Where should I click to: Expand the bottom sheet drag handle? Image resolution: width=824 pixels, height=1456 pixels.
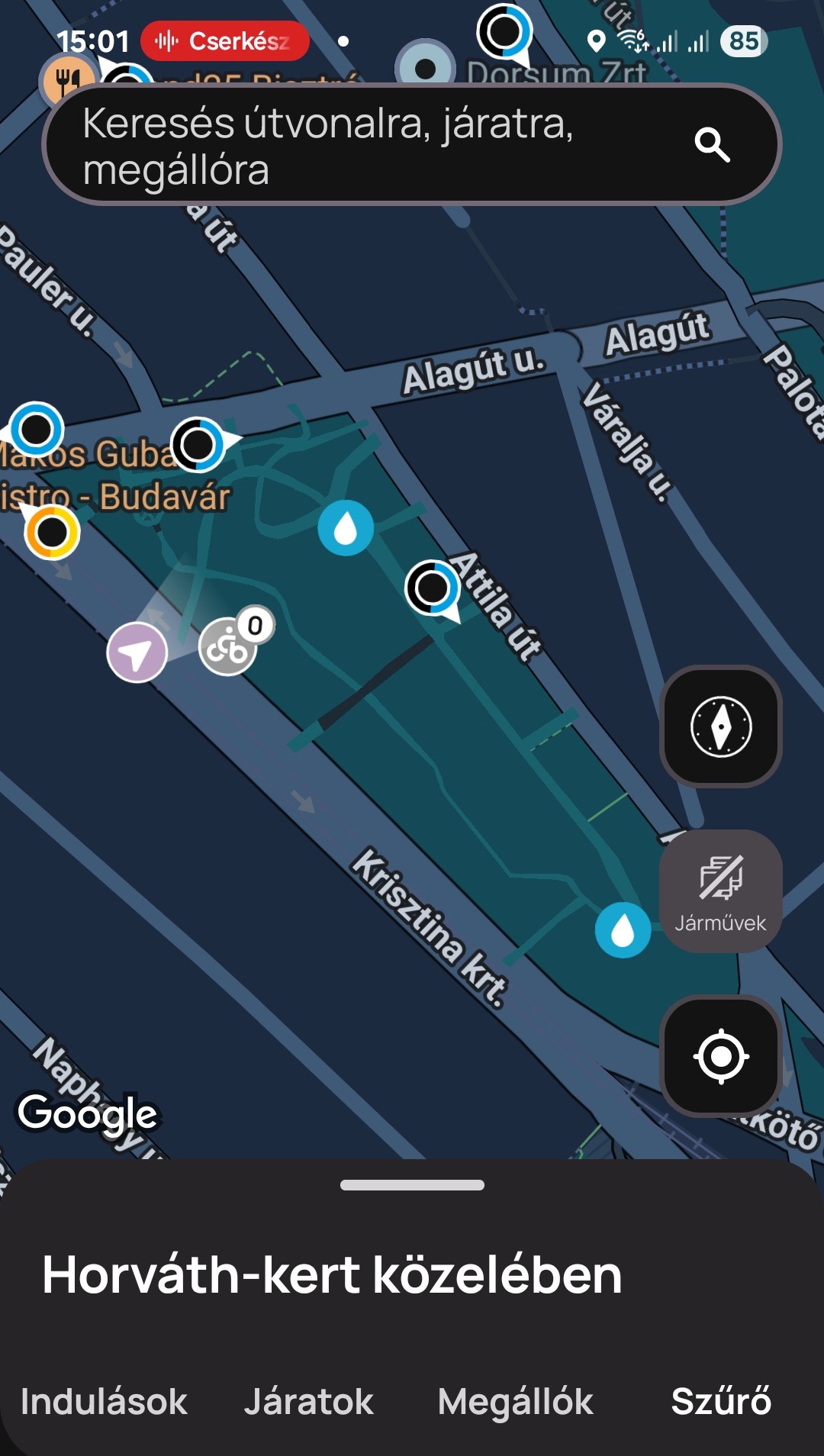pos(412,1185)
